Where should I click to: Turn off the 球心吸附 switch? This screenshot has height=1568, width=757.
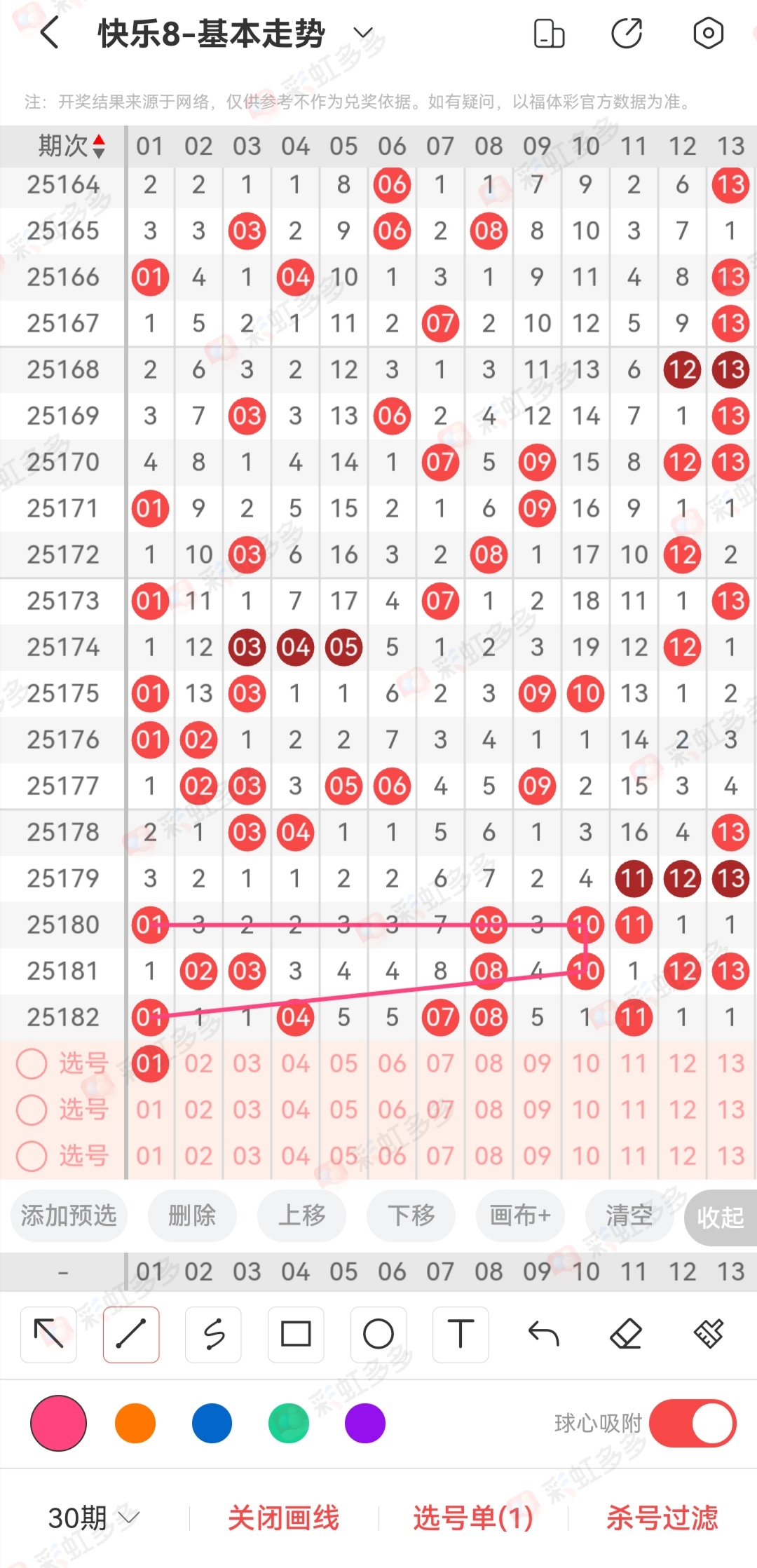[693, 1424]
